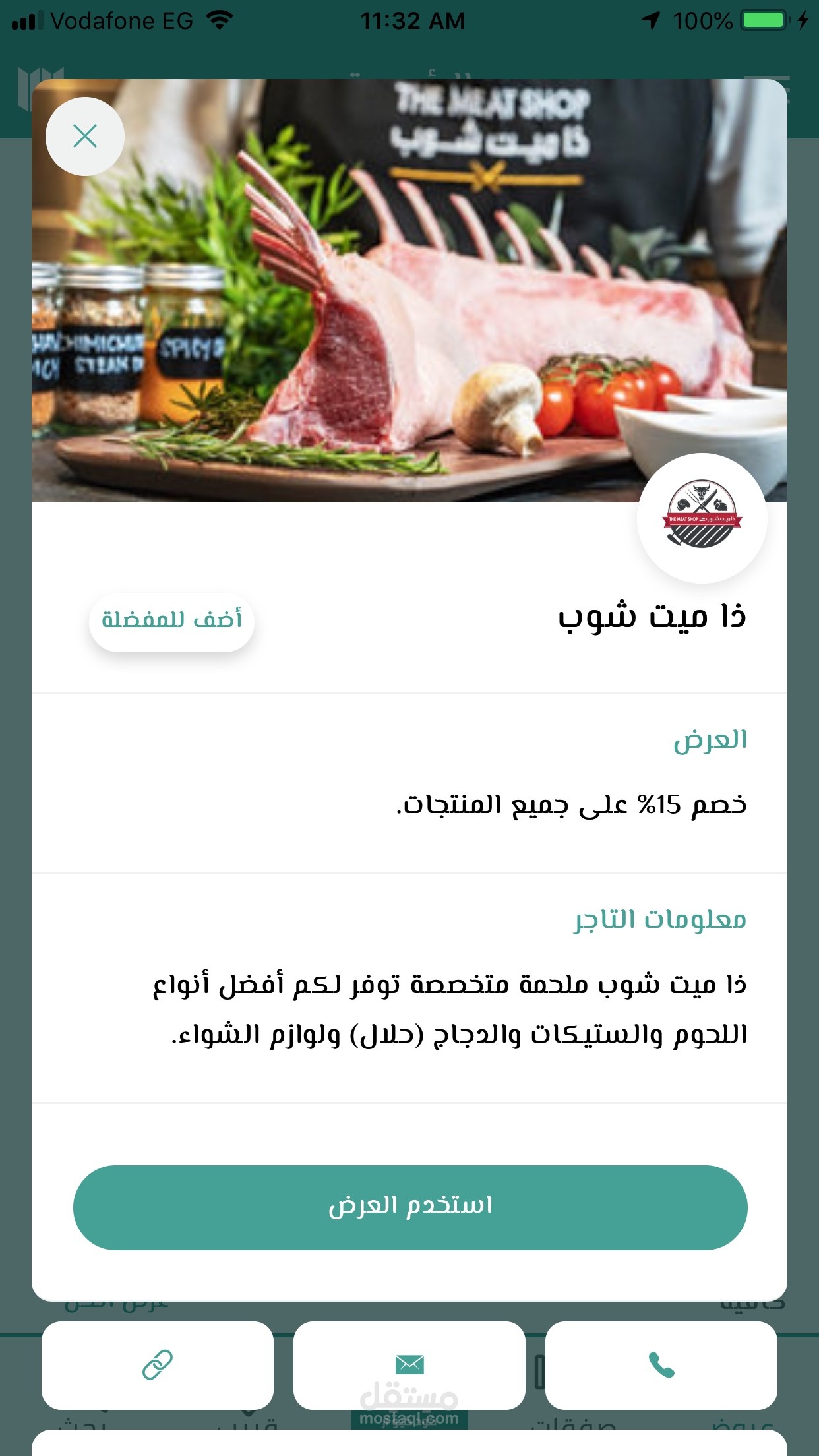Call the merchant via phone icon
The width and height of the screenshot is (819, 1456).
pyautogui.click(x=661, y=1365)
